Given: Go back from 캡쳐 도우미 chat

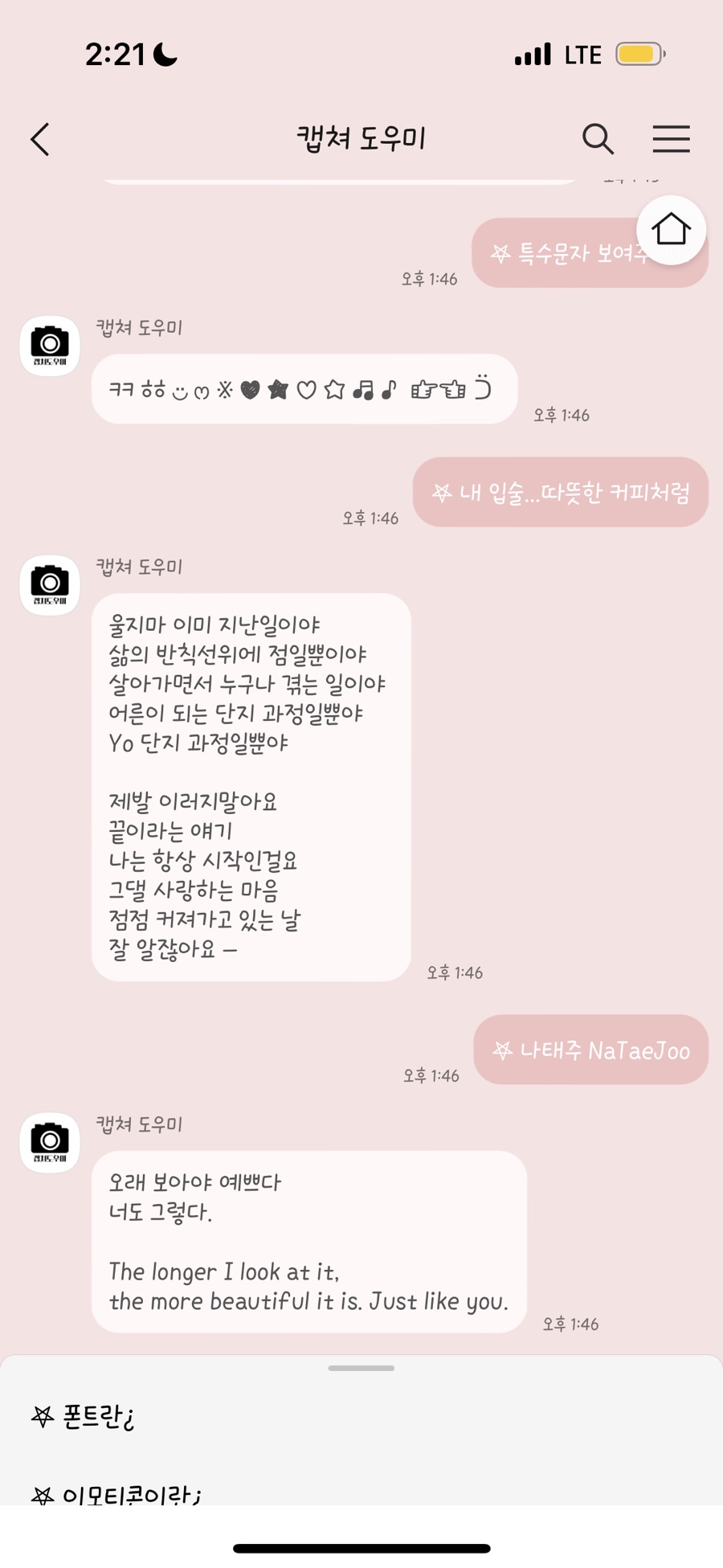Looking at the screenshot, I should (x=40, y=139).
